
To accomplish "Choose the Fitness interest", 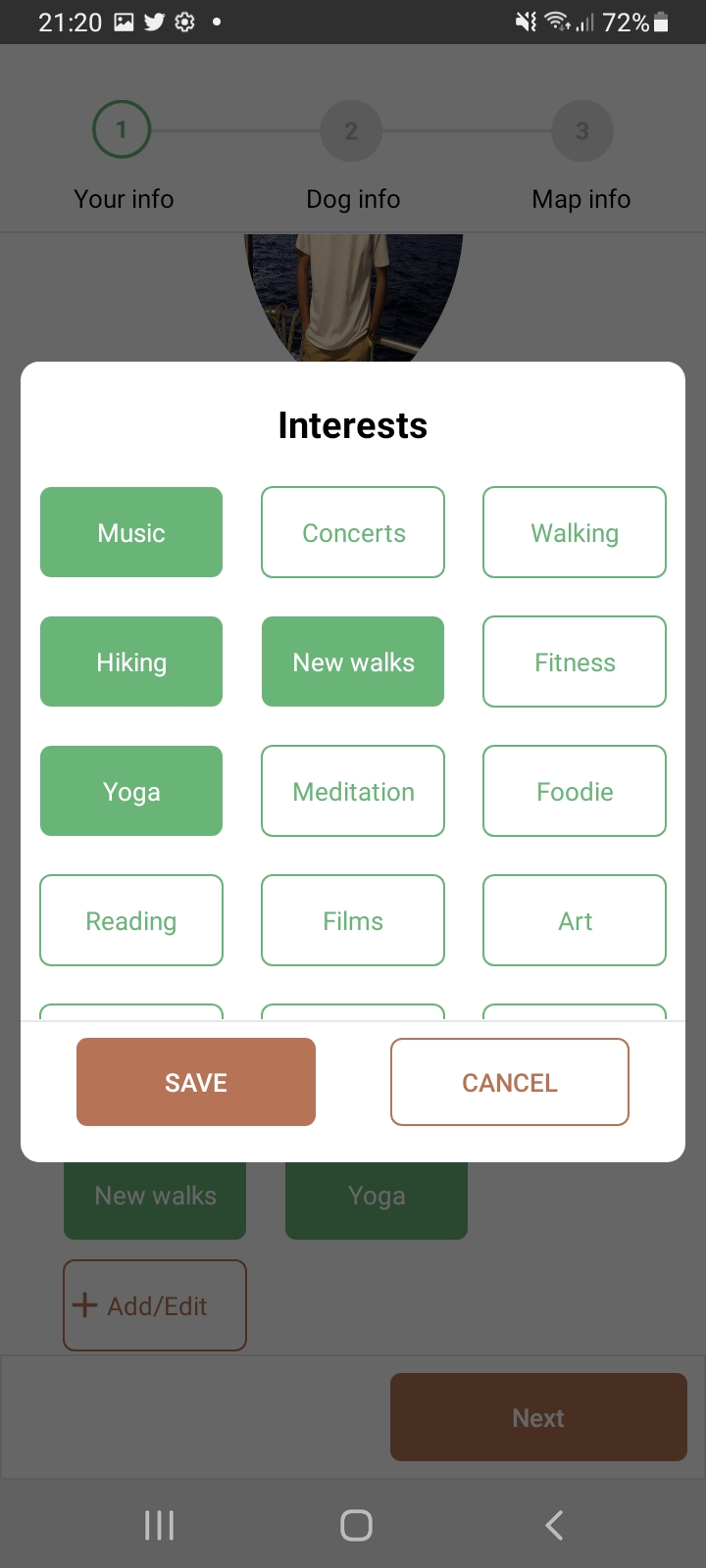I will [x=575, y=661].
